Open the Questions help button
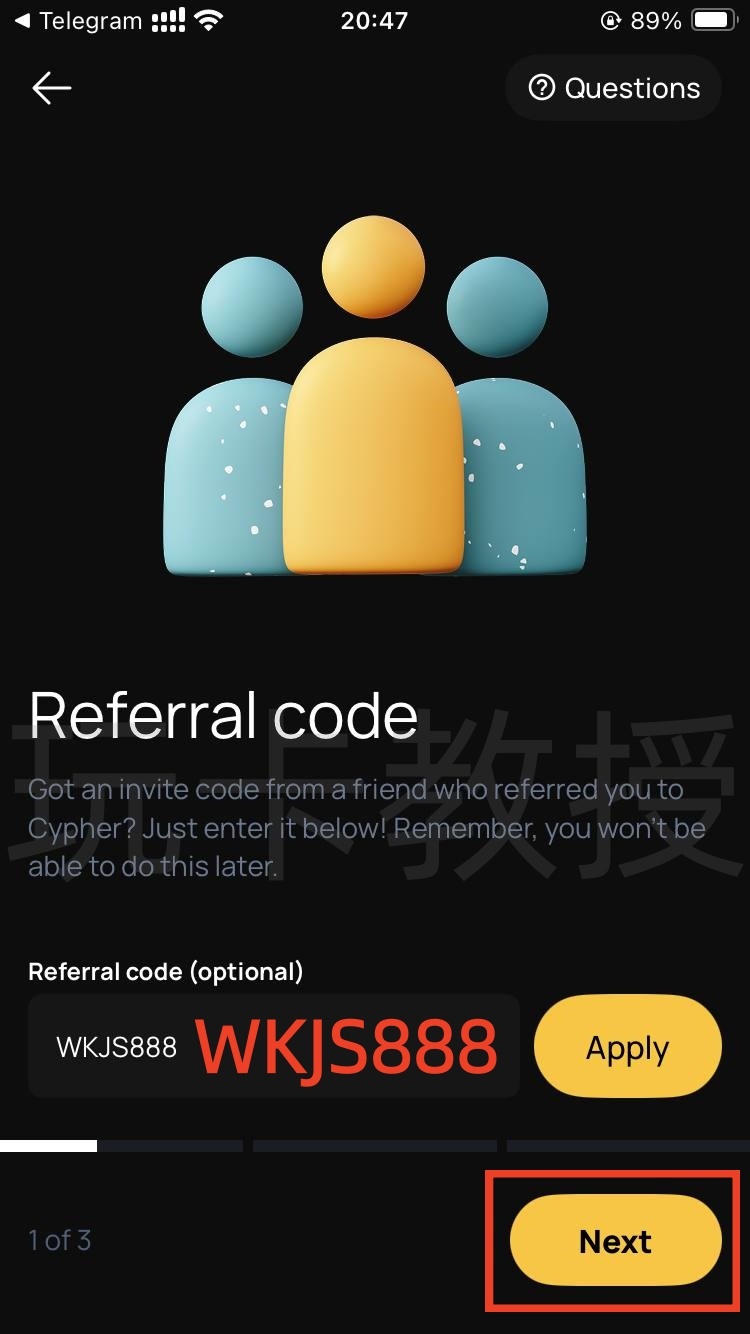Image resolution: width=750 pixels, height=1334 pixels. [613, 88]
